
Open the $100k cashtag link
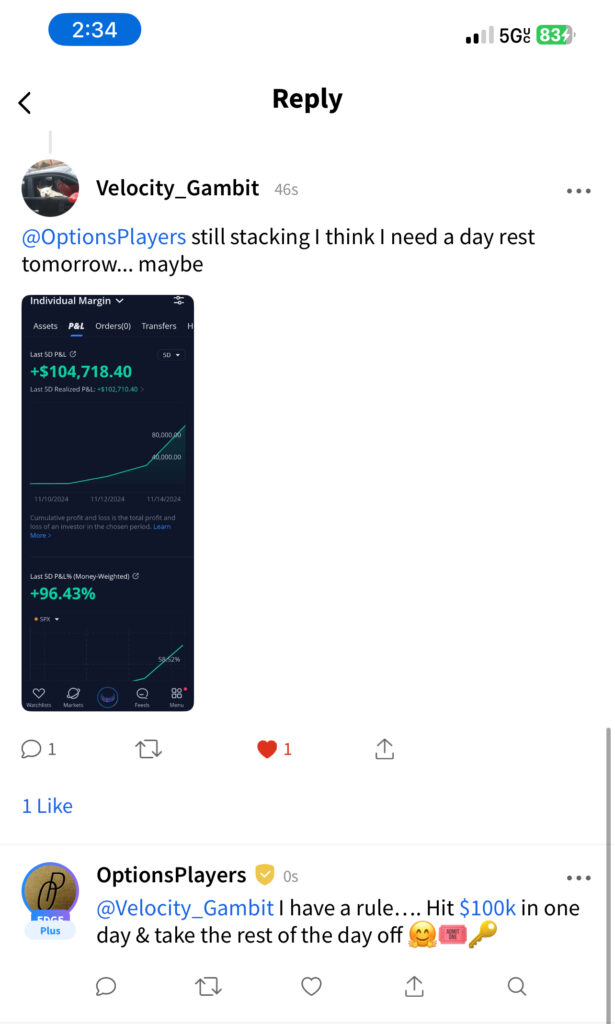coord(487,908)
